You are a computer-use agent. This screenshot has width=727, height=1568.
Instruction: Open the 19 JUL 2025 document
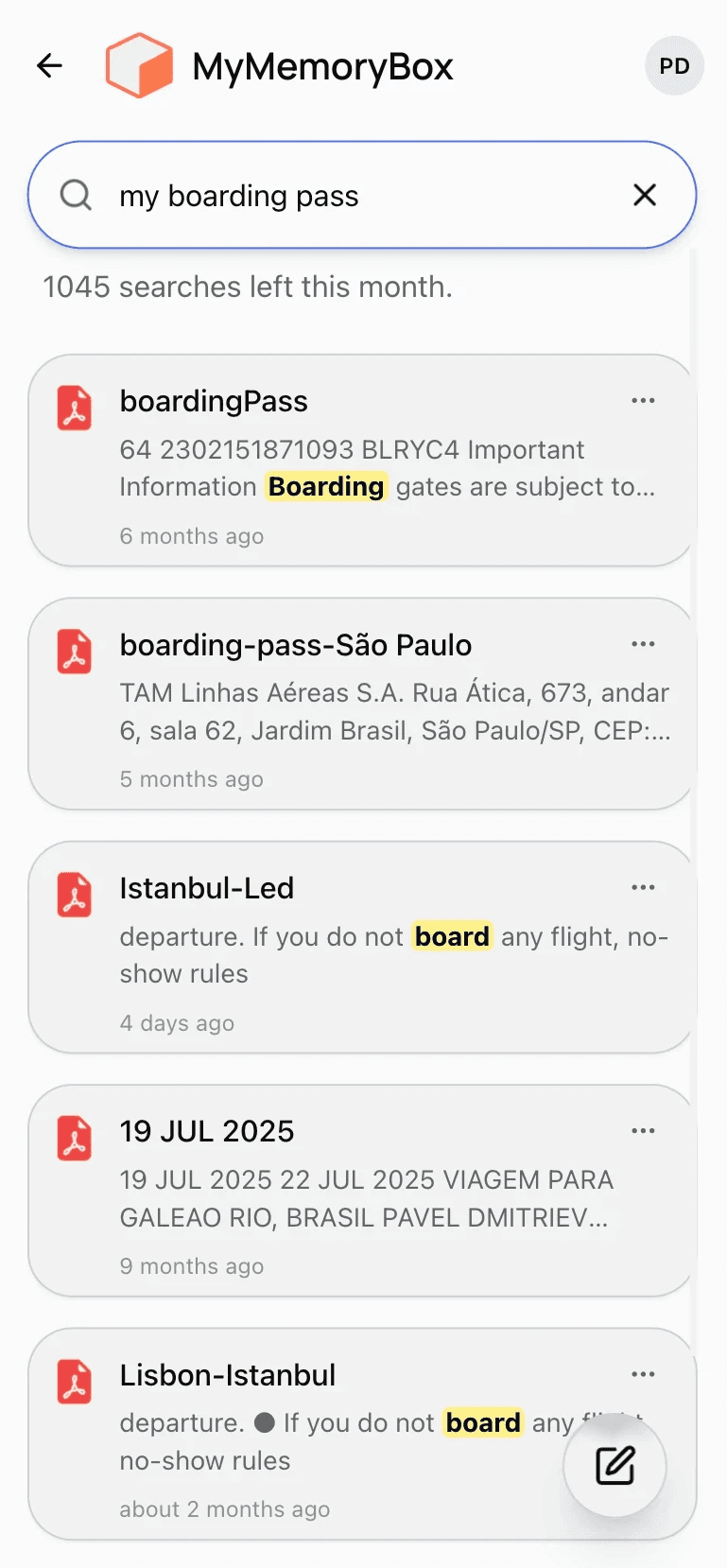(x=362, y=1191)
